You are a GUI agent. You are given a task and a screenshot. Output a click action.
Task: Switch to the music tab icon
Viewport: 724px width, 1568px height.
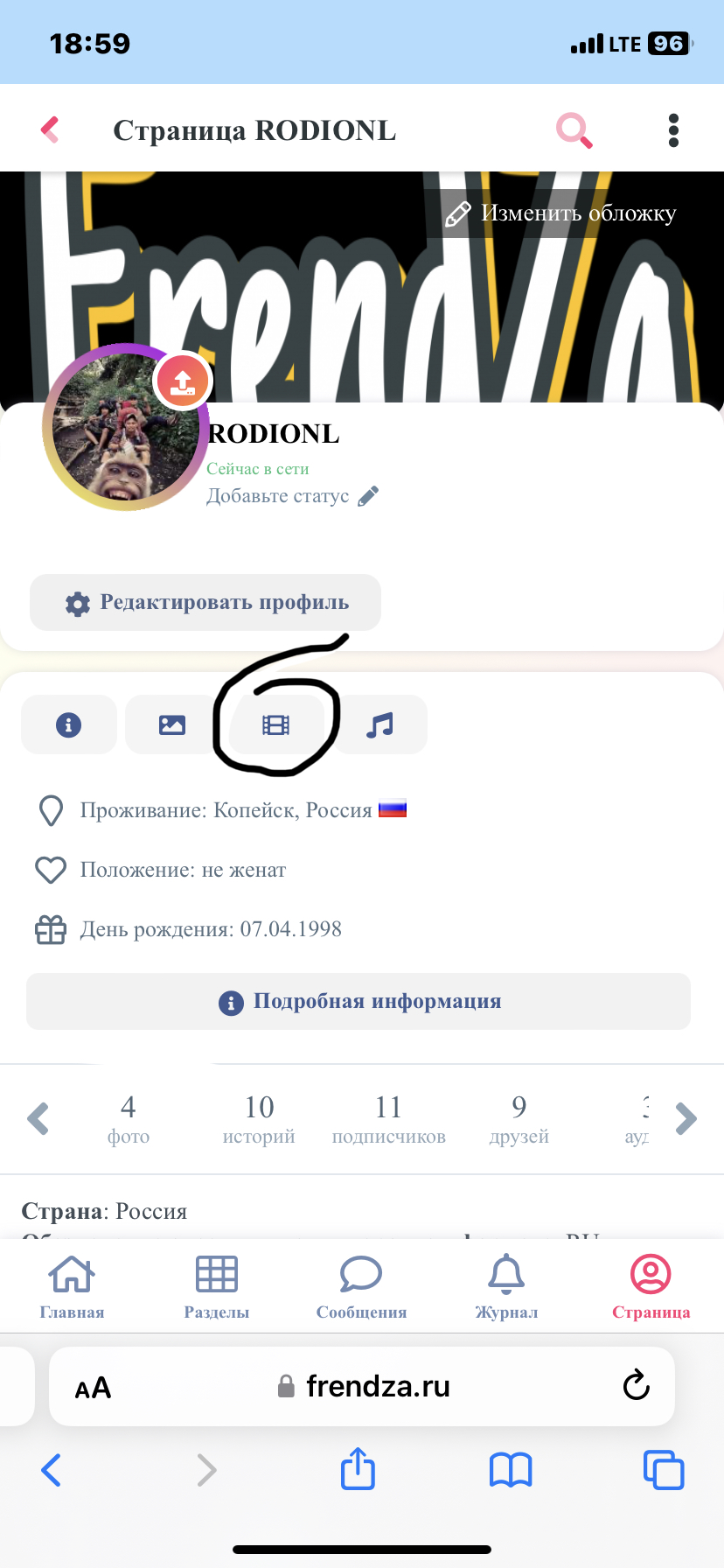(379, 724)
